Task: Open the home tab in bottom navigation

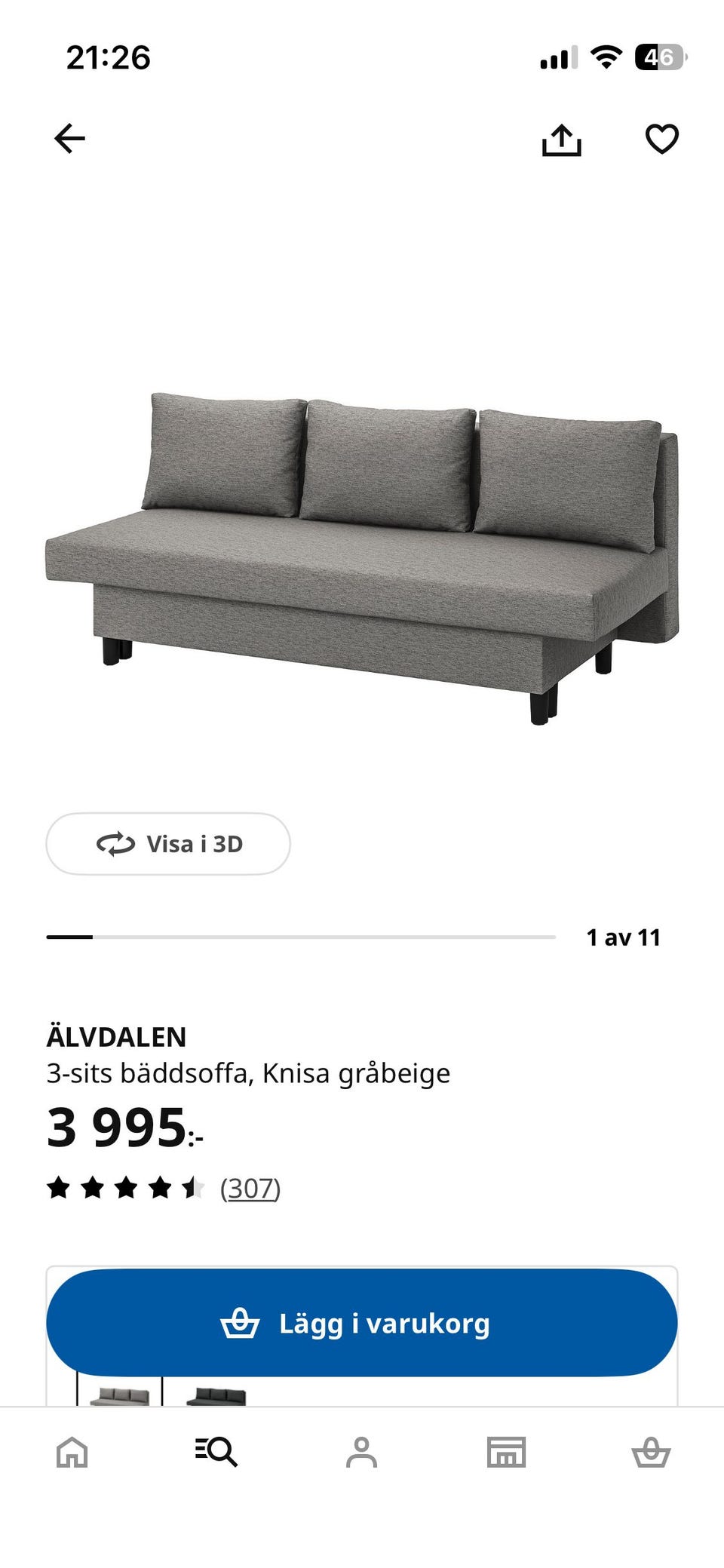Action: [72, 1452]
